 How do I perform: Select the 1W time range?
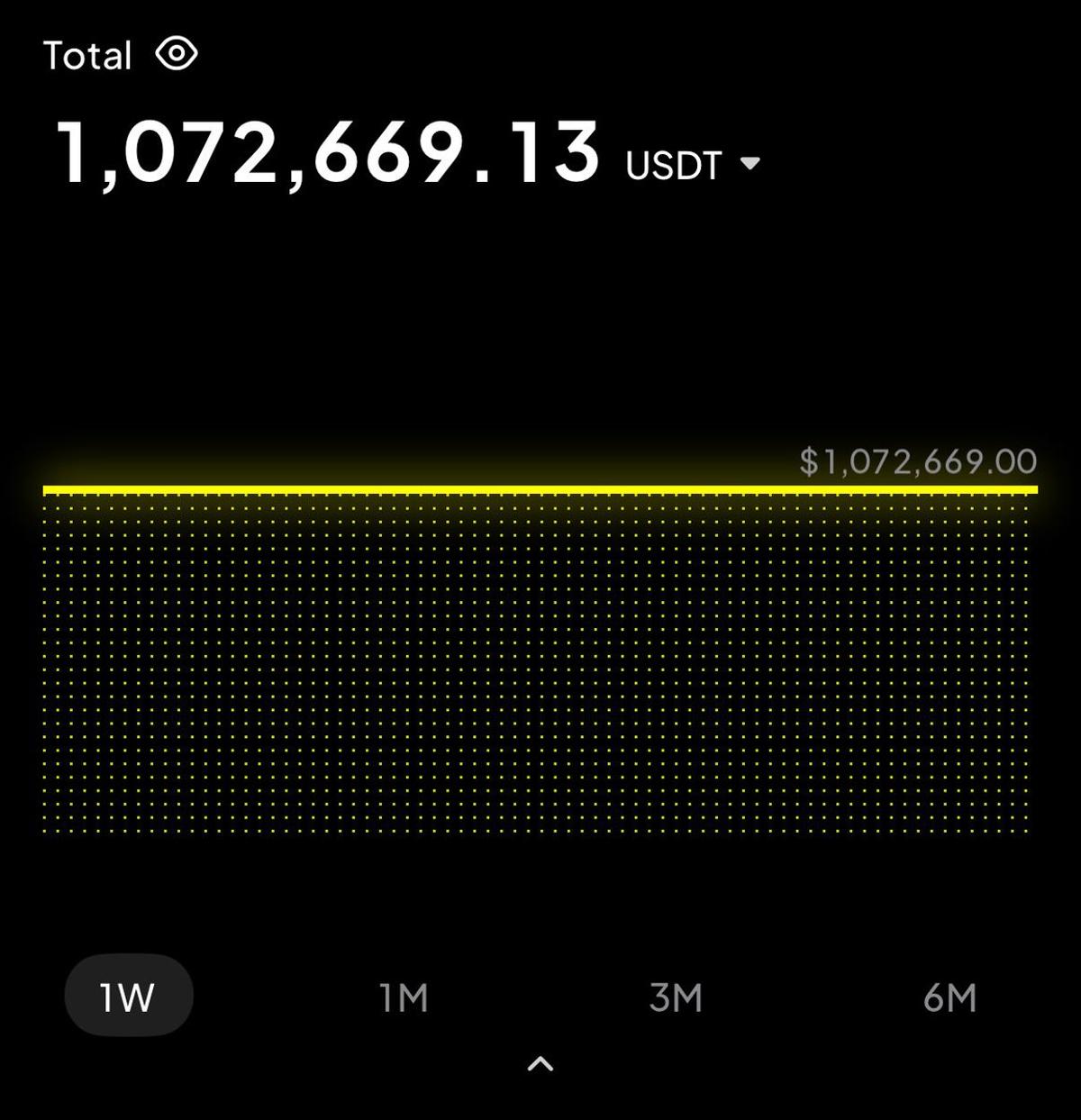(x=128, y=997)
